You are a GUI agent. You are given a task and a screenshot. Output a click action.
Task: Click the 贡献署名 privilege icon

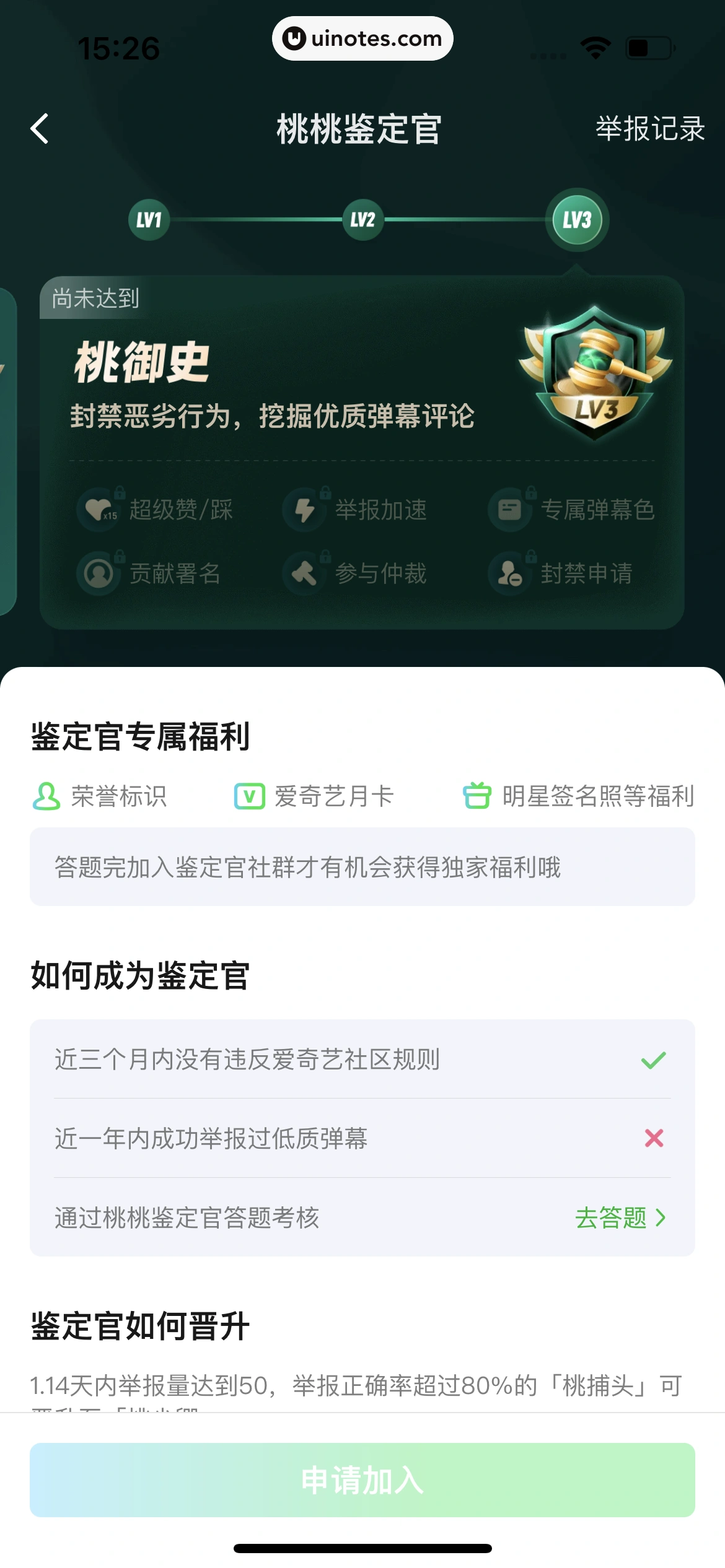click(x=97, y=573)
